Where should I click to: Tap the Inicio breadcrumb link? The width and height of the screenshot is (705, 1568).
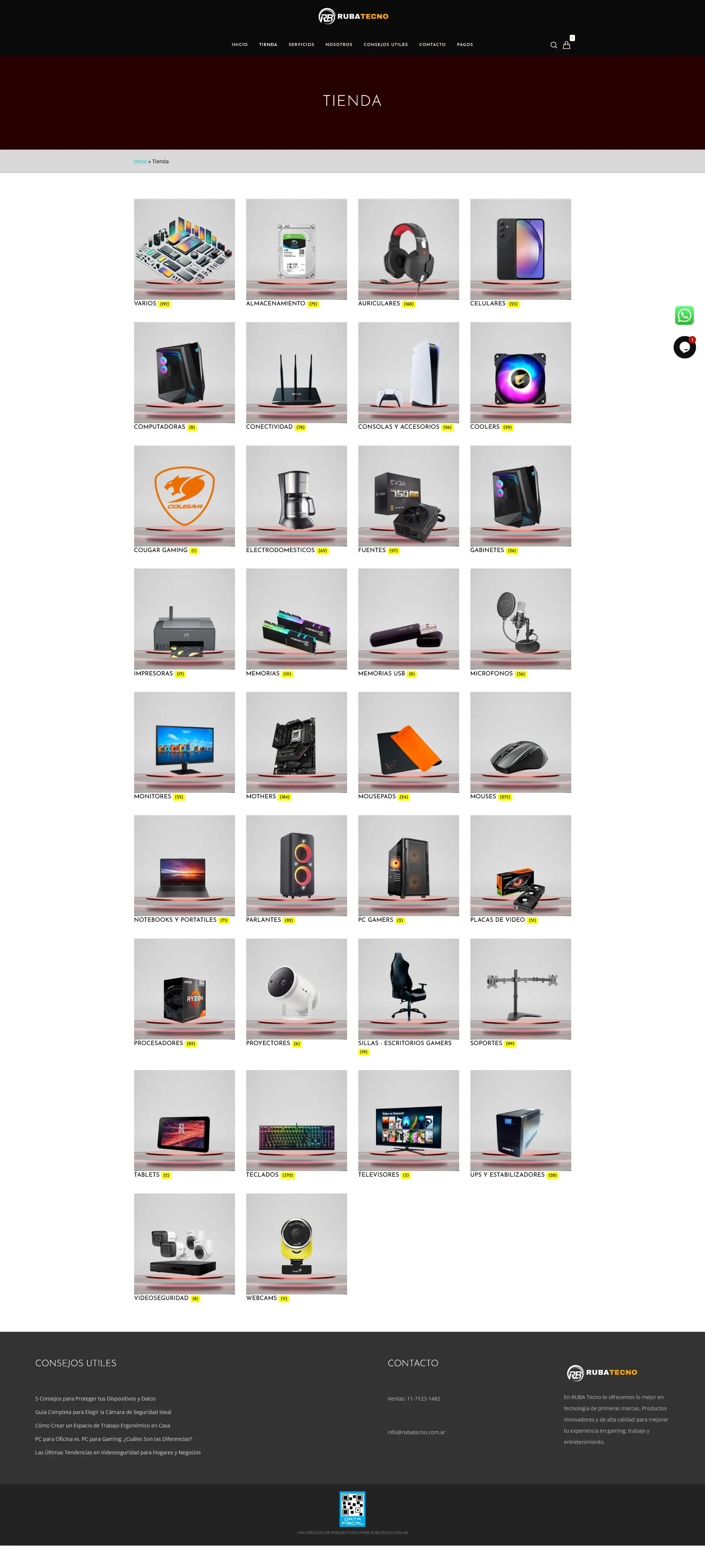[140, 161]
